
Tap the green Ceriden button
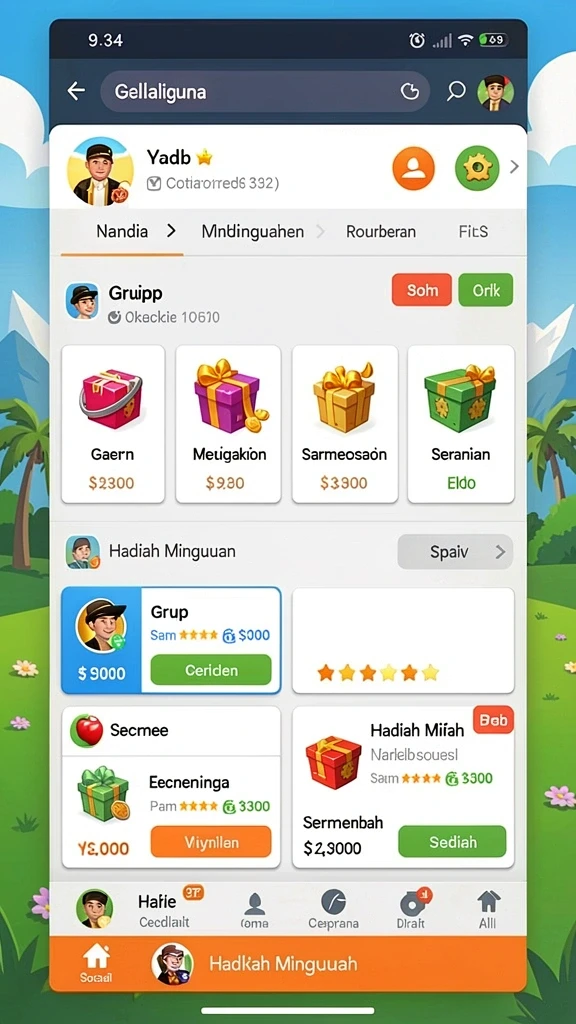click(x=211, y=670)
